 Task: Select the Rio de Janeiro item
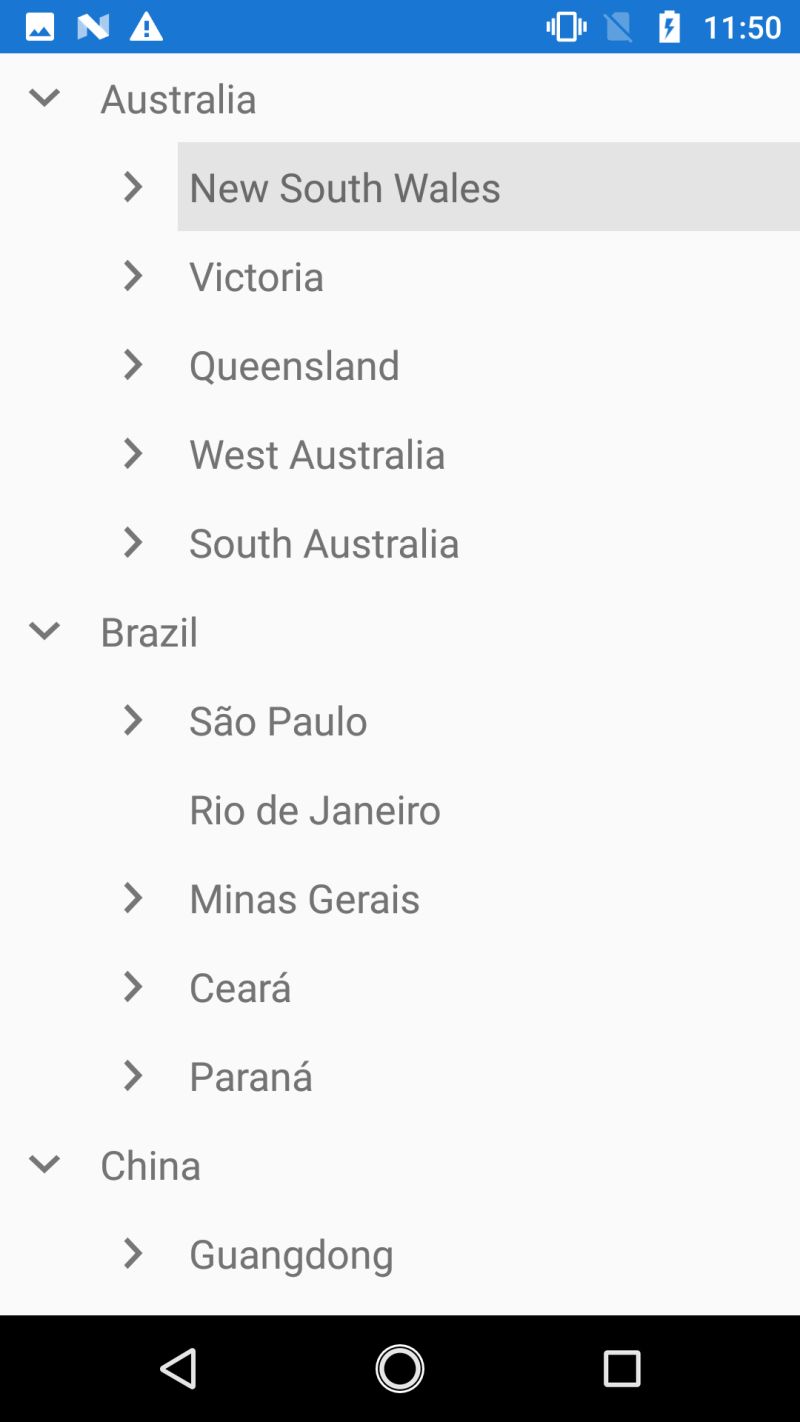[315, 810]
